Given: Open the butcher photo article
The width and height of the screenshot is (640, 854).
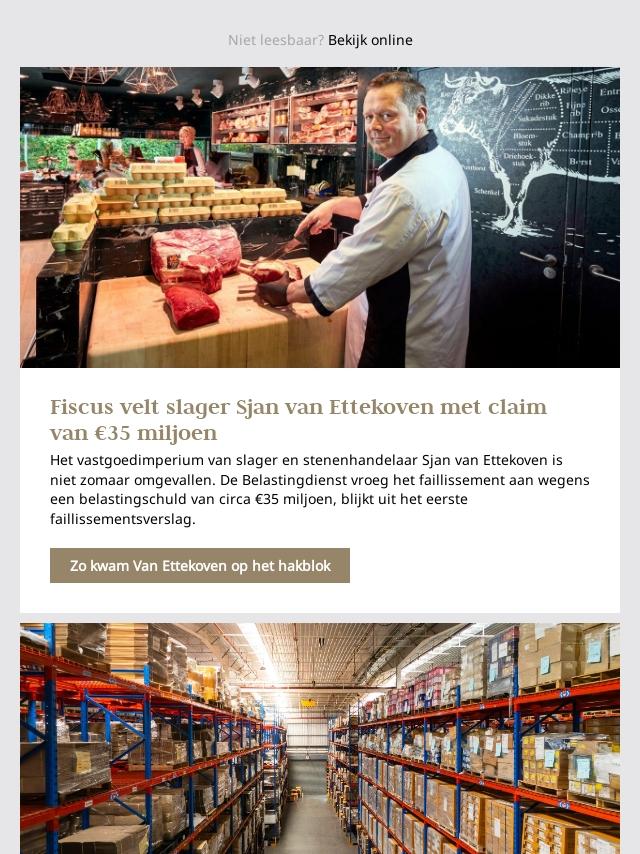Looking at the screenshot, I should click(320, 217).
